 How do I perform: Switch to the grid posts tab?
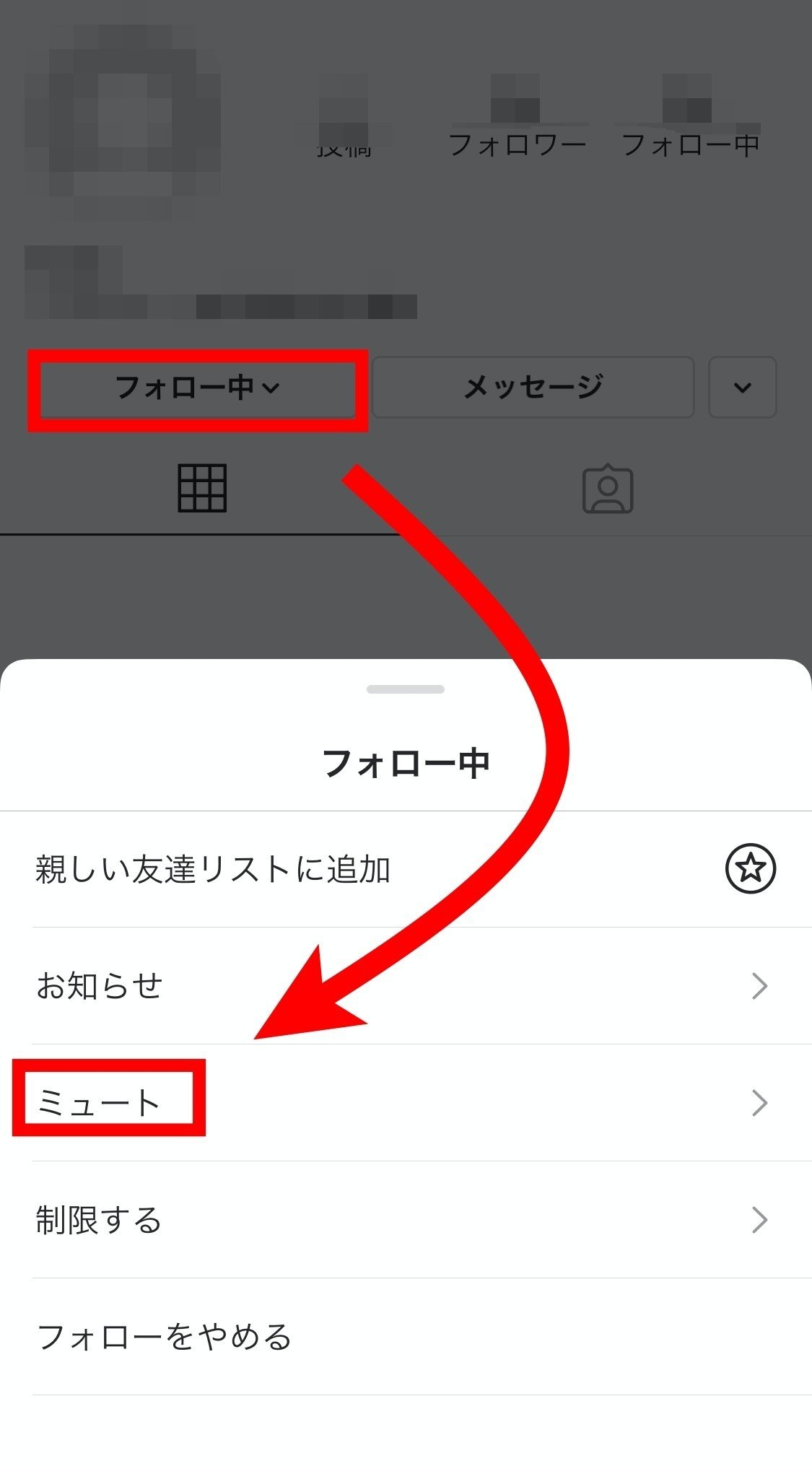click(x=202, y=489)
